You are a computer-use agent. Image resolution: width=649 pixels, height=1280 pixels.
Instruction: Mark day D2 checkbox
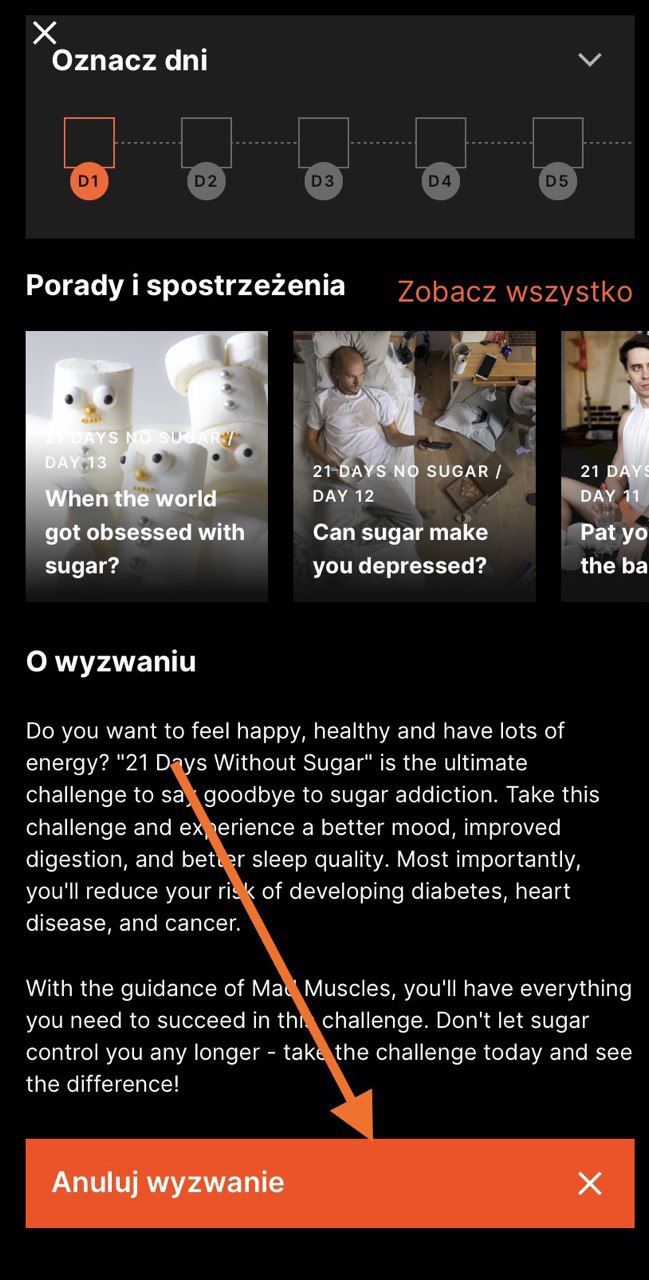[x=206, y=143]
